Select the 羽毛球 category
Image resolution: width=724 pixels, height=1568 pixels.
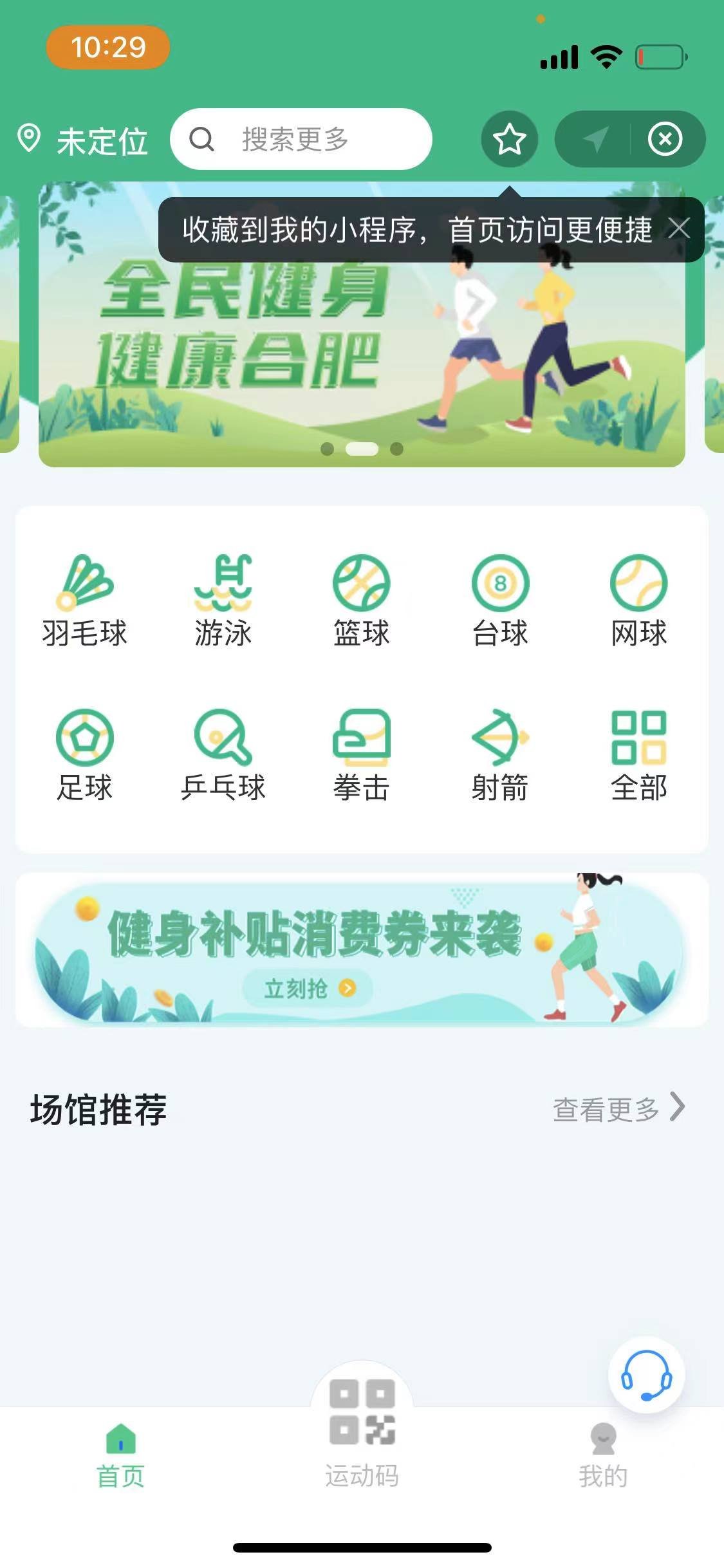[x=84, y=600]
